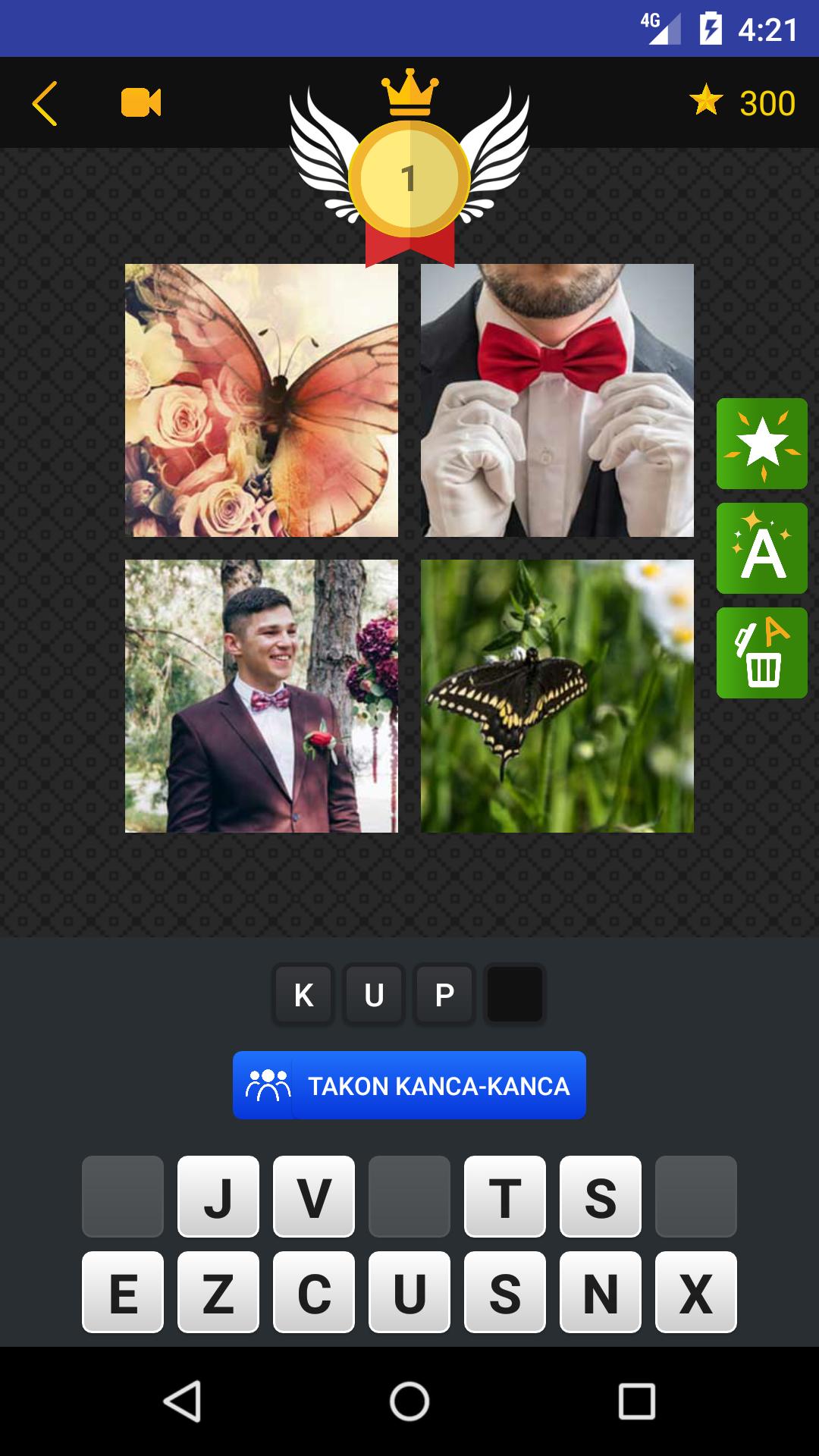Viewport: 819px width, 1456px height.
Task: Pick the letter Z tile
Action: pyautogui.click(x=218, y=1292)
